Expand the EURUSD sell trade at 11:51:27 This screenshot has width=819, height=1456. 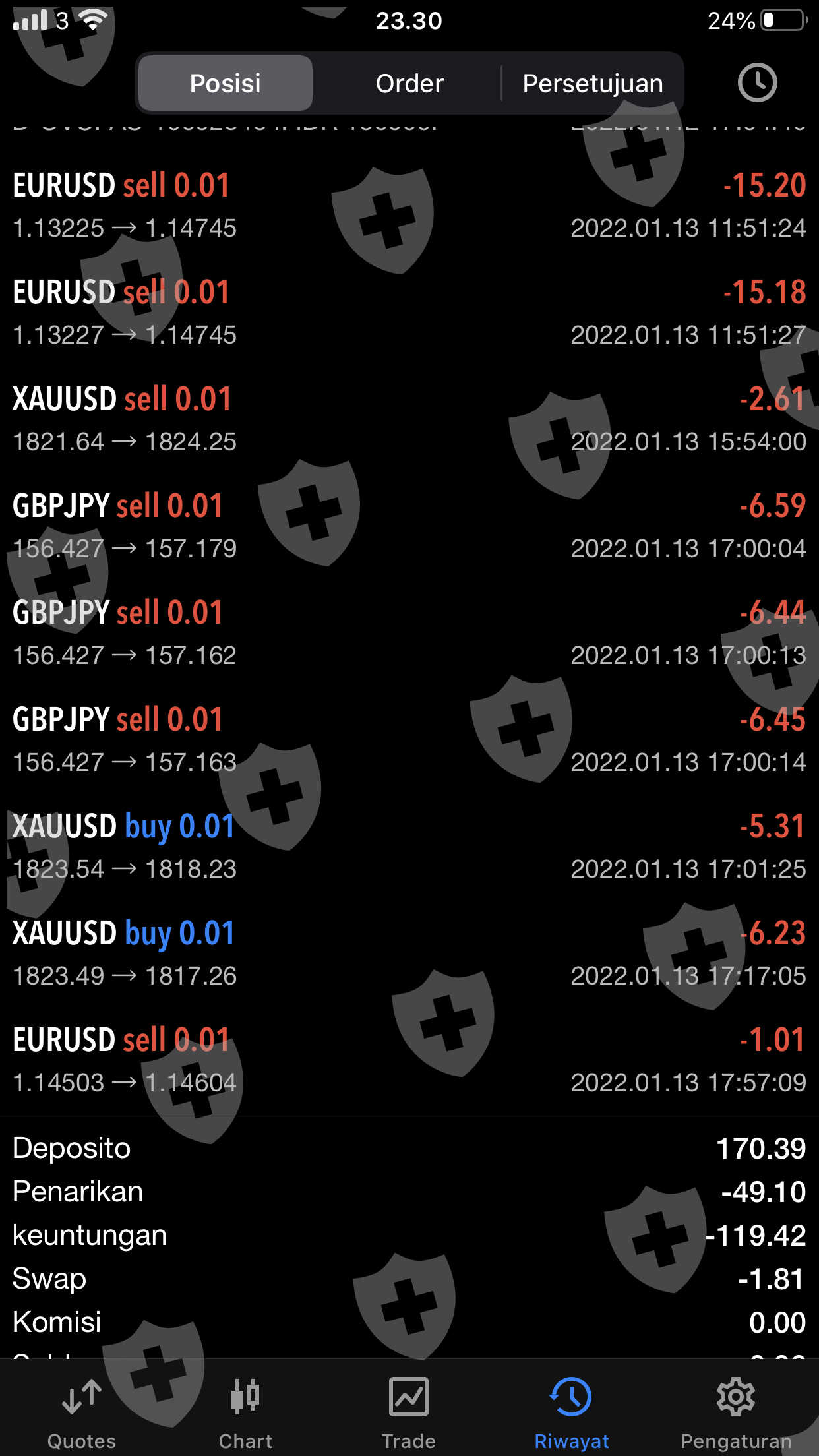(409, 312)
